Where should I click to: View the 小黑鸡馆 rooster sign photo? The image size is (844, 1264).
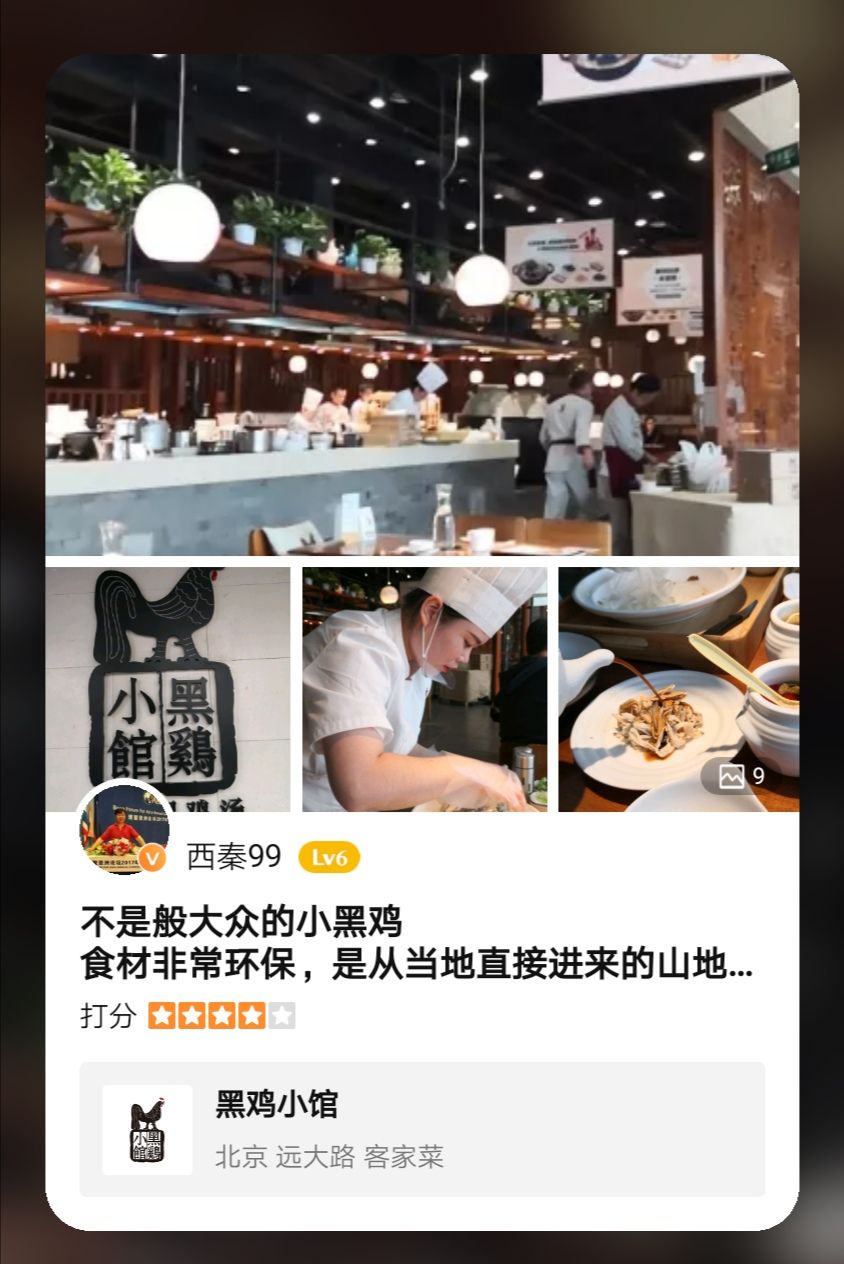168,680
